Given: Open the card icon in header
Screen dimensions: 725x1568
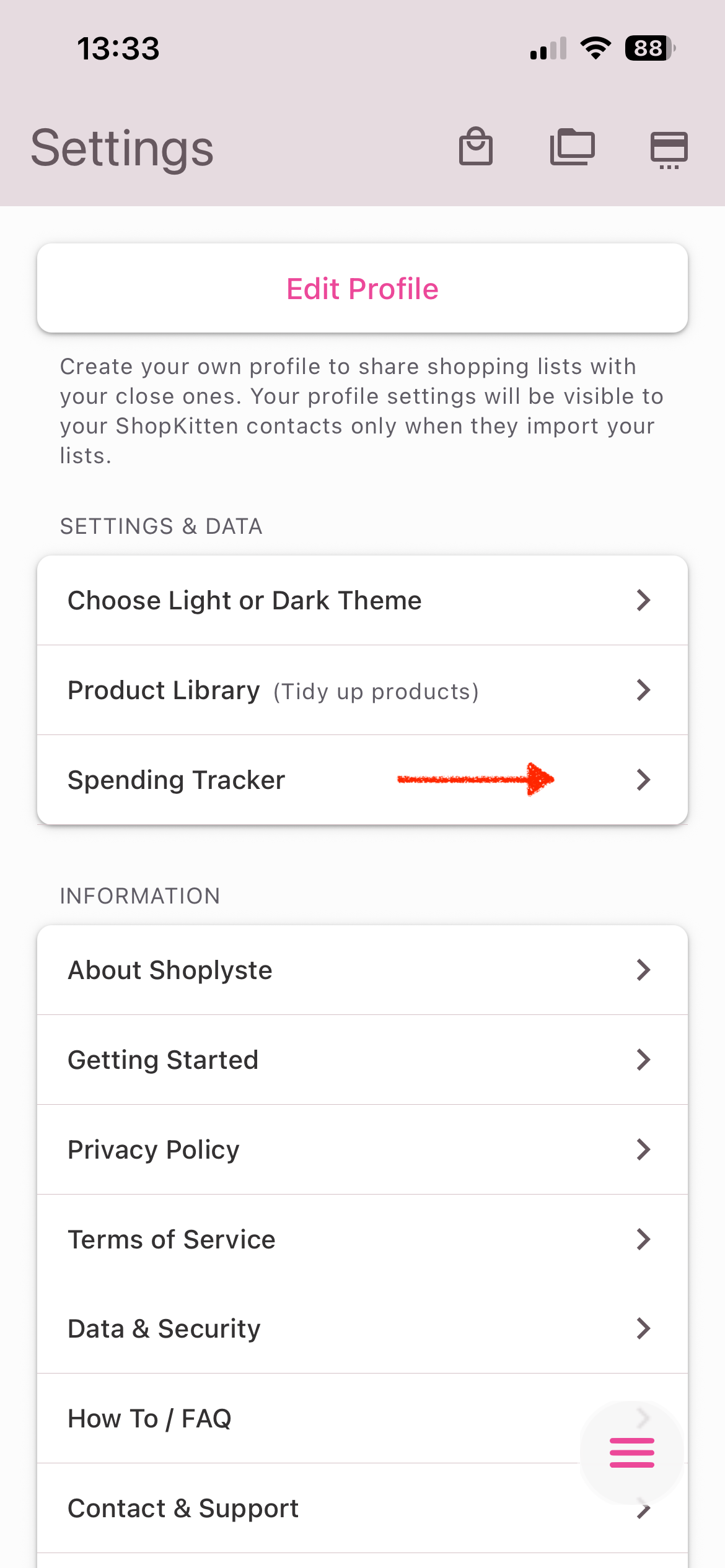Looking at the screenshot, I should (669, 149).
